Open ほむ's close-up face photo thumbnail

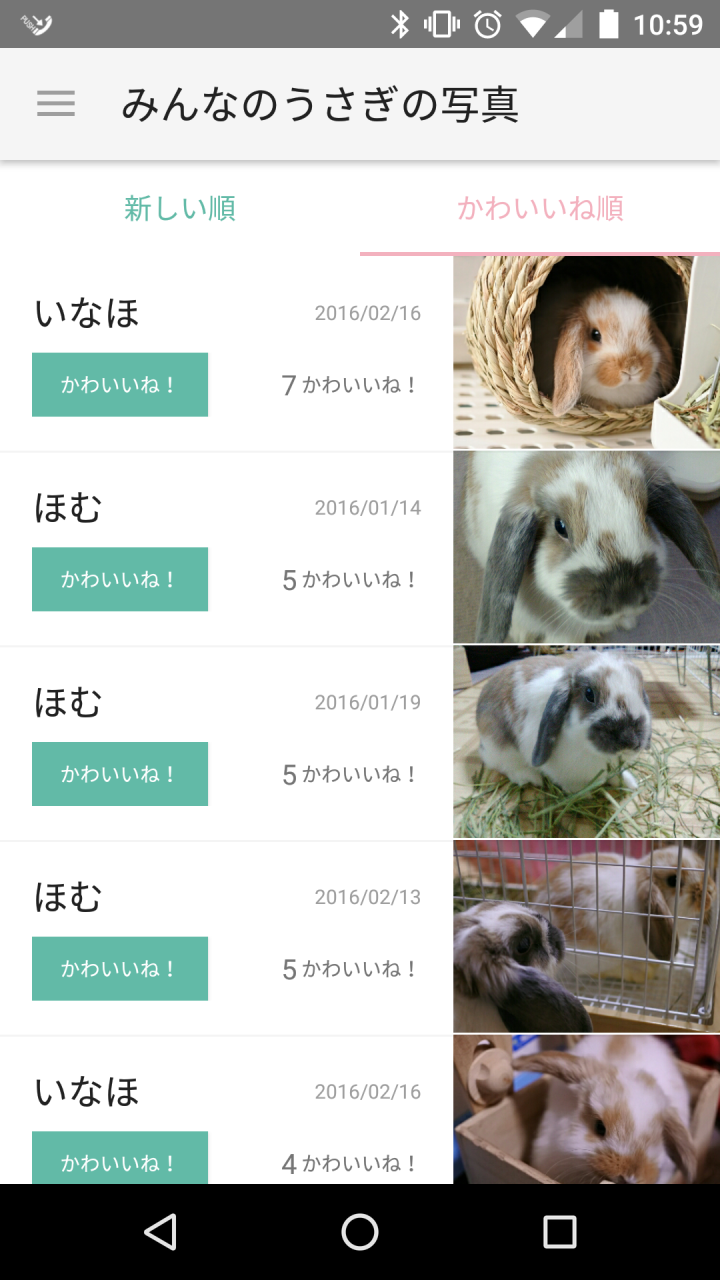(586, 547)
